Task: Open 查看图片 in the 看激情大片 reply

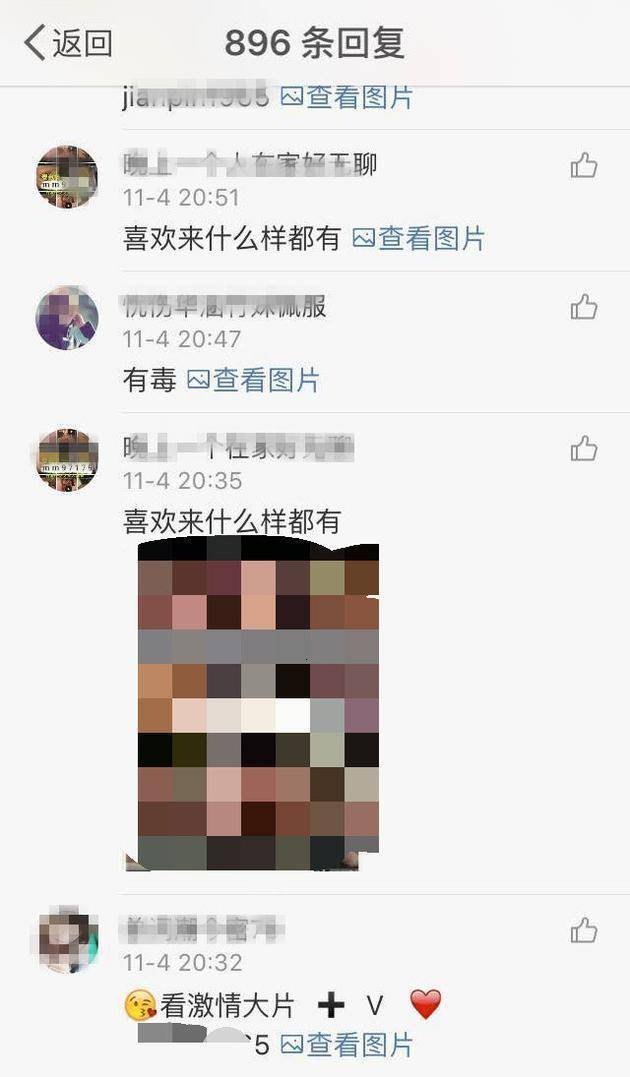Action: (x=347, y=1045)
